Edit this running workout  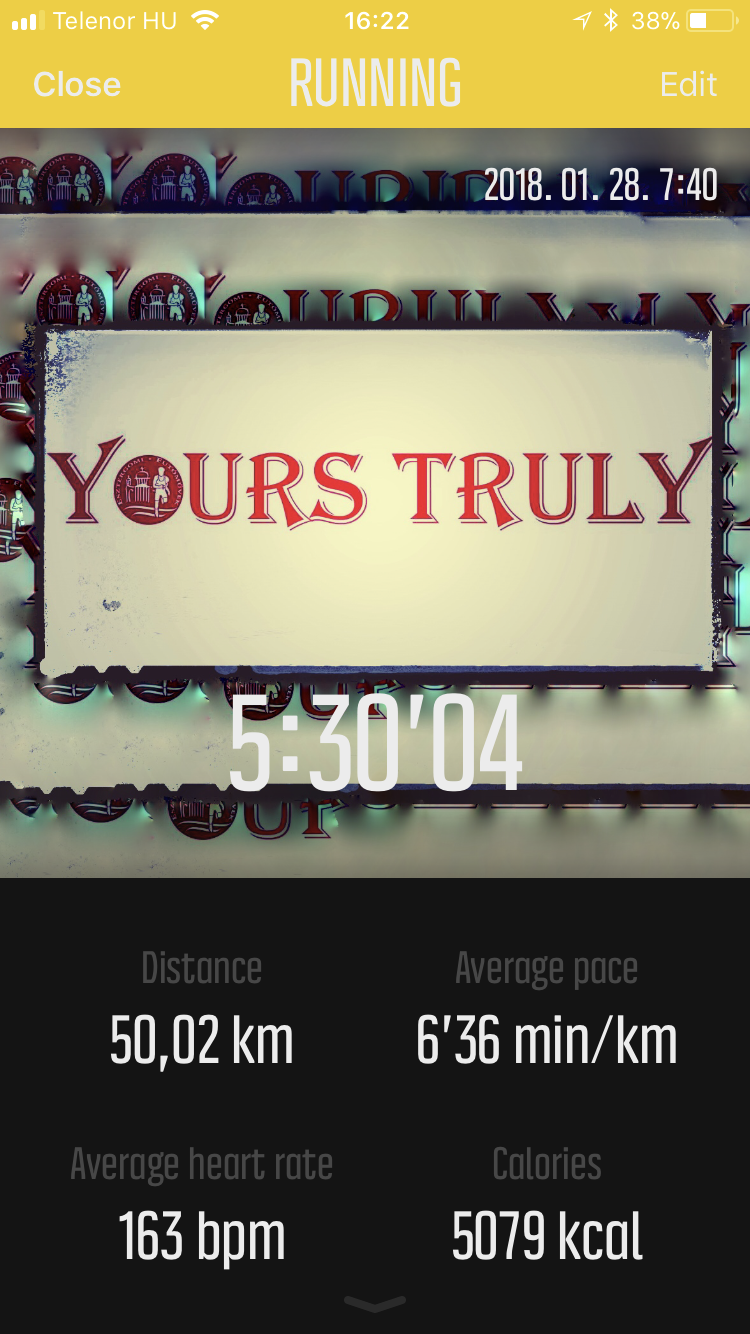click(688, 84)
